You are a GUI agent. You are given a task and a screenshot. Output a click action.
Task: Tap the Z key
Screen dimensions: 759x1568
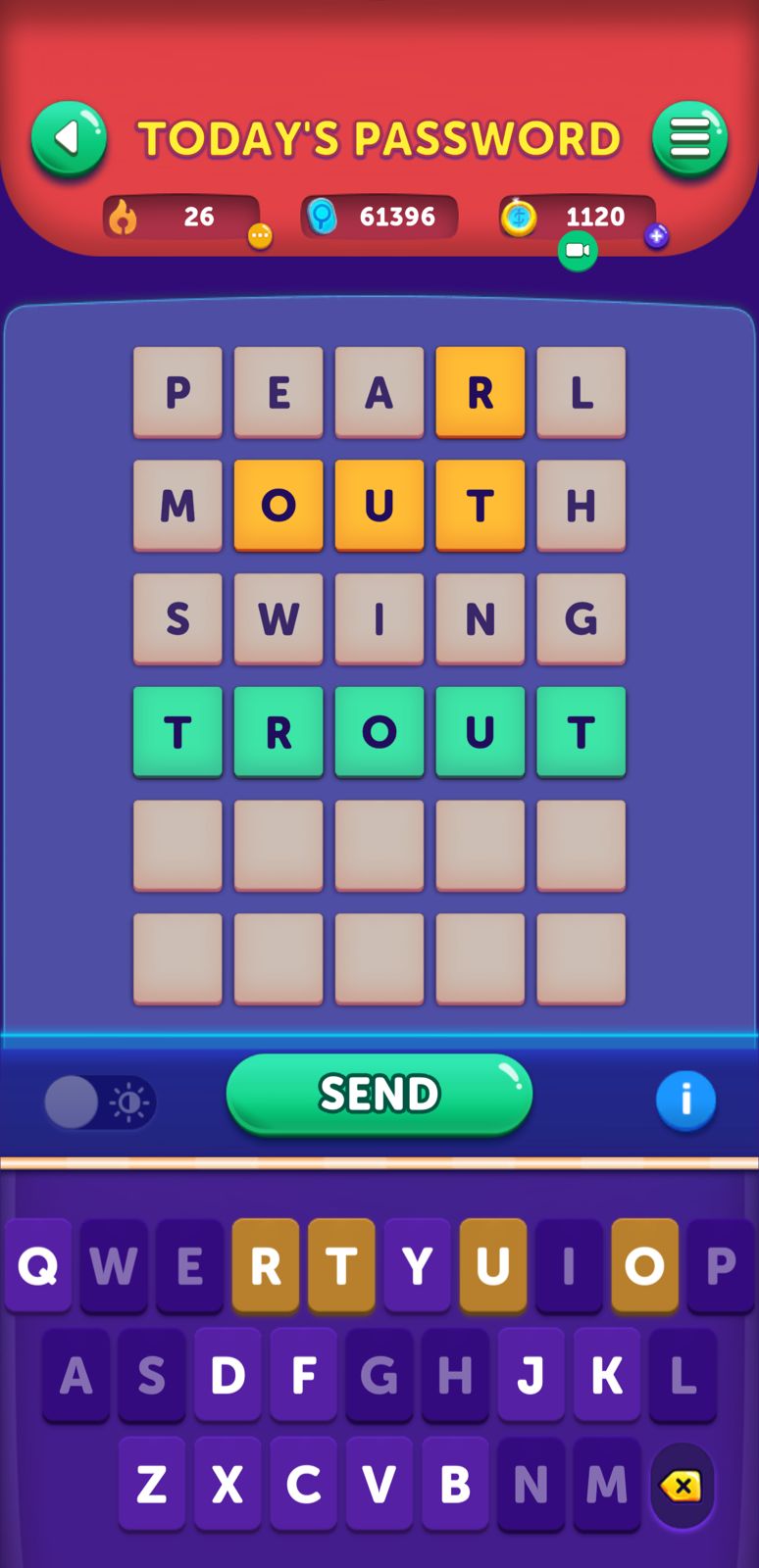(152, 1484)
